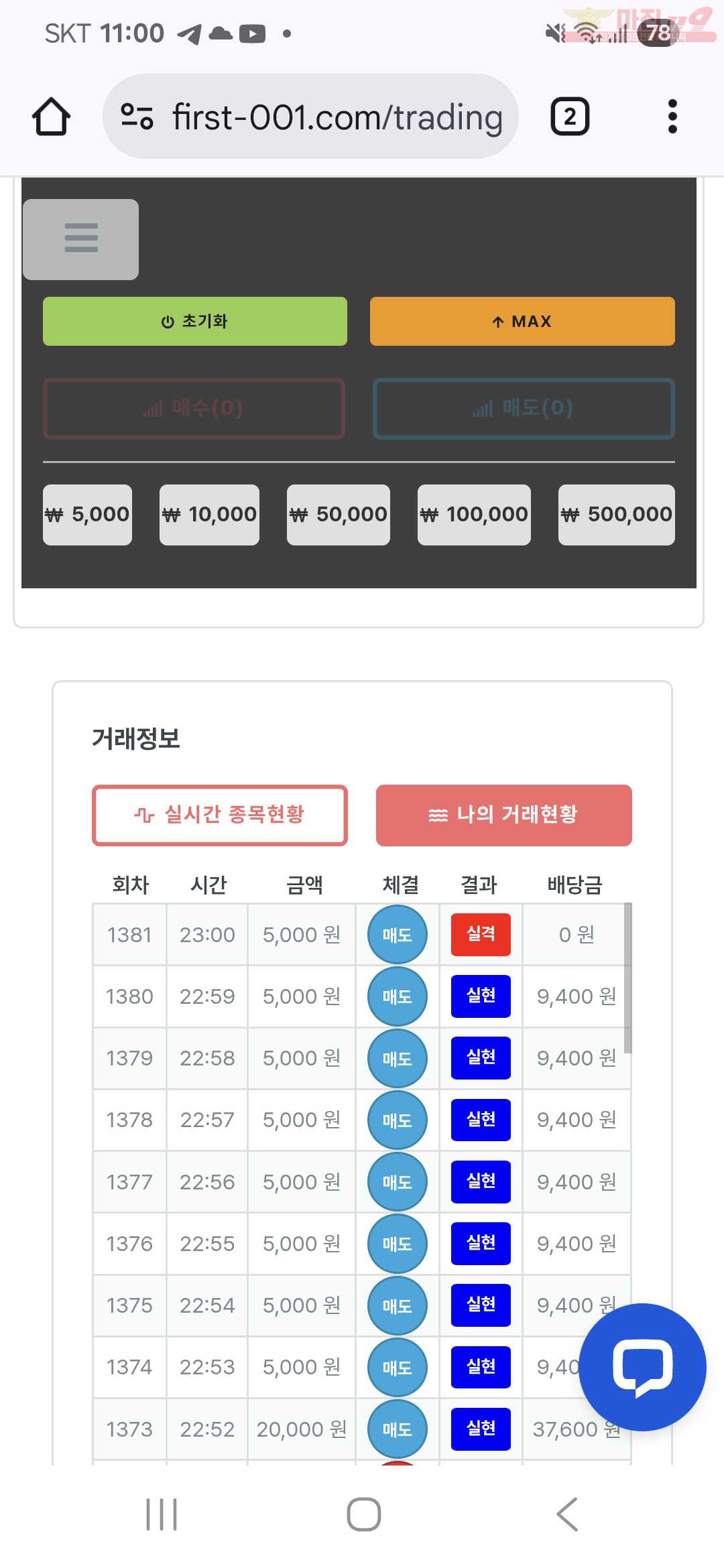Place a 매도(0) sell order

524,408
